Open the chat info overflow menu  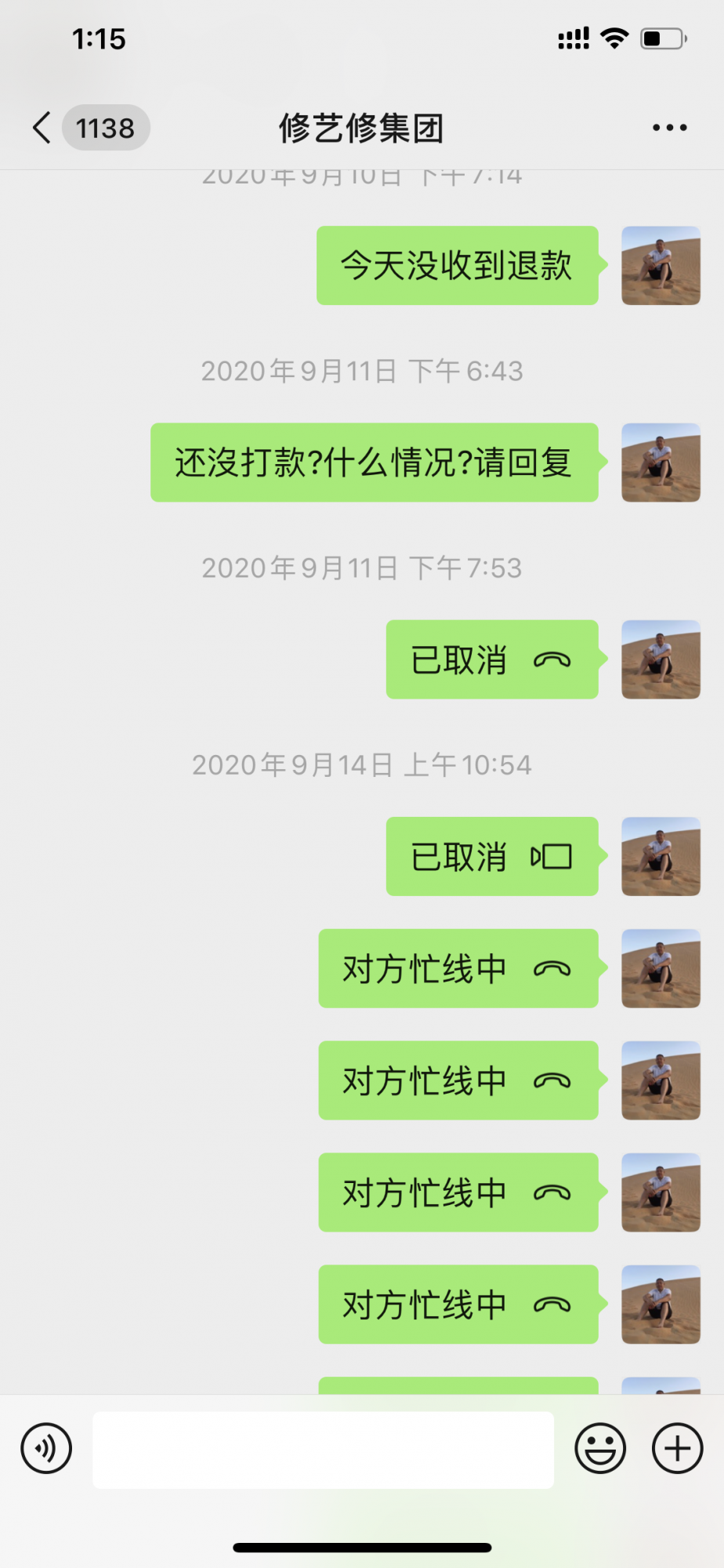click(669, 128)
